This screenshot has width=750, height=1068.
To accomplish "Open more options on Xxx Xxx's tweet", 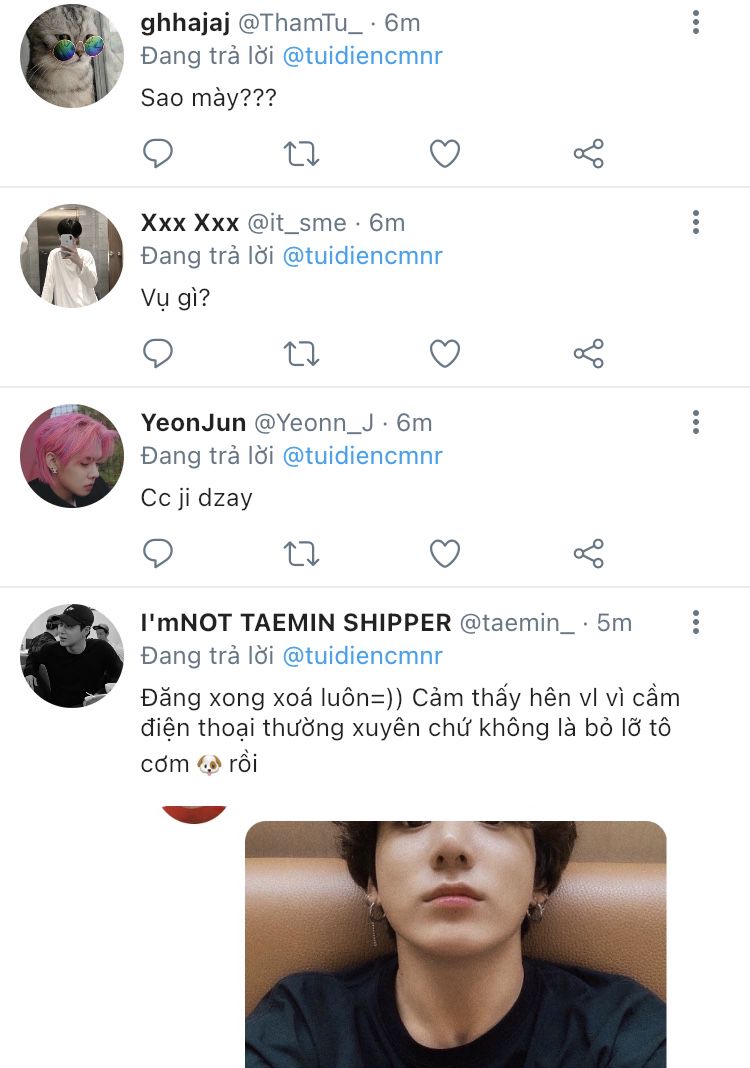I will point(696,222).
